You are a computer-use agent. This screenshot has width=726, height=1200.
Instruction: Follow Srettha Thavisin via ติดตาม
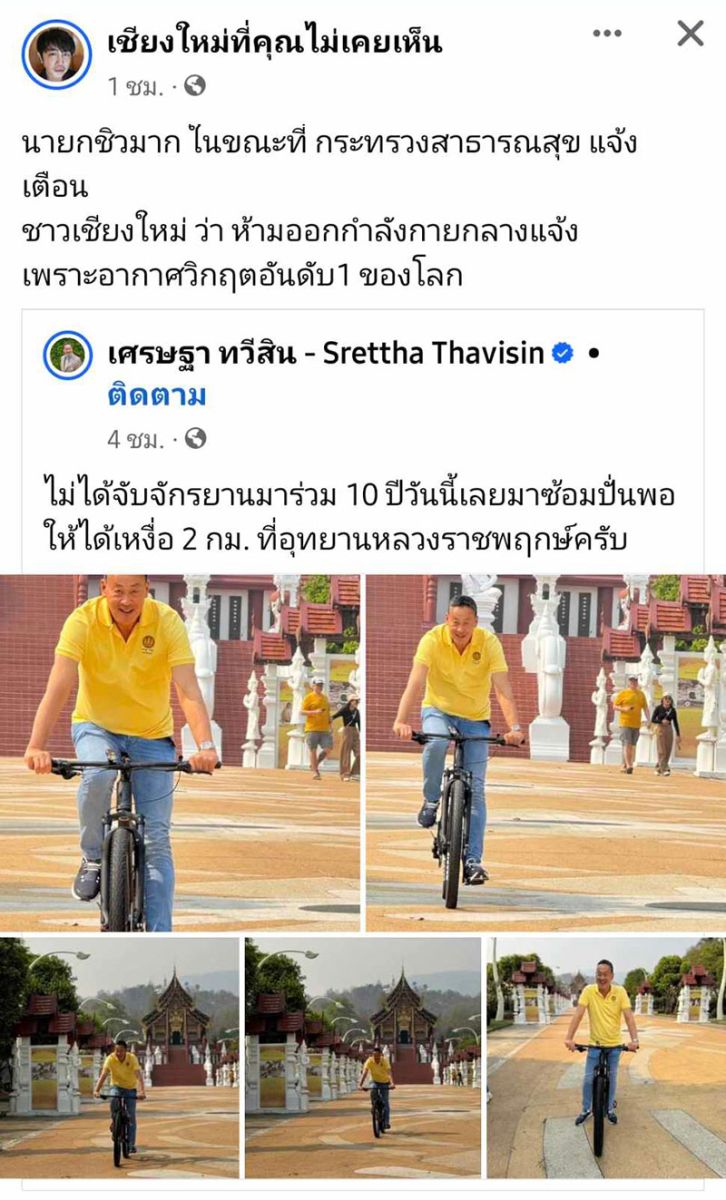tap(156, 396)
